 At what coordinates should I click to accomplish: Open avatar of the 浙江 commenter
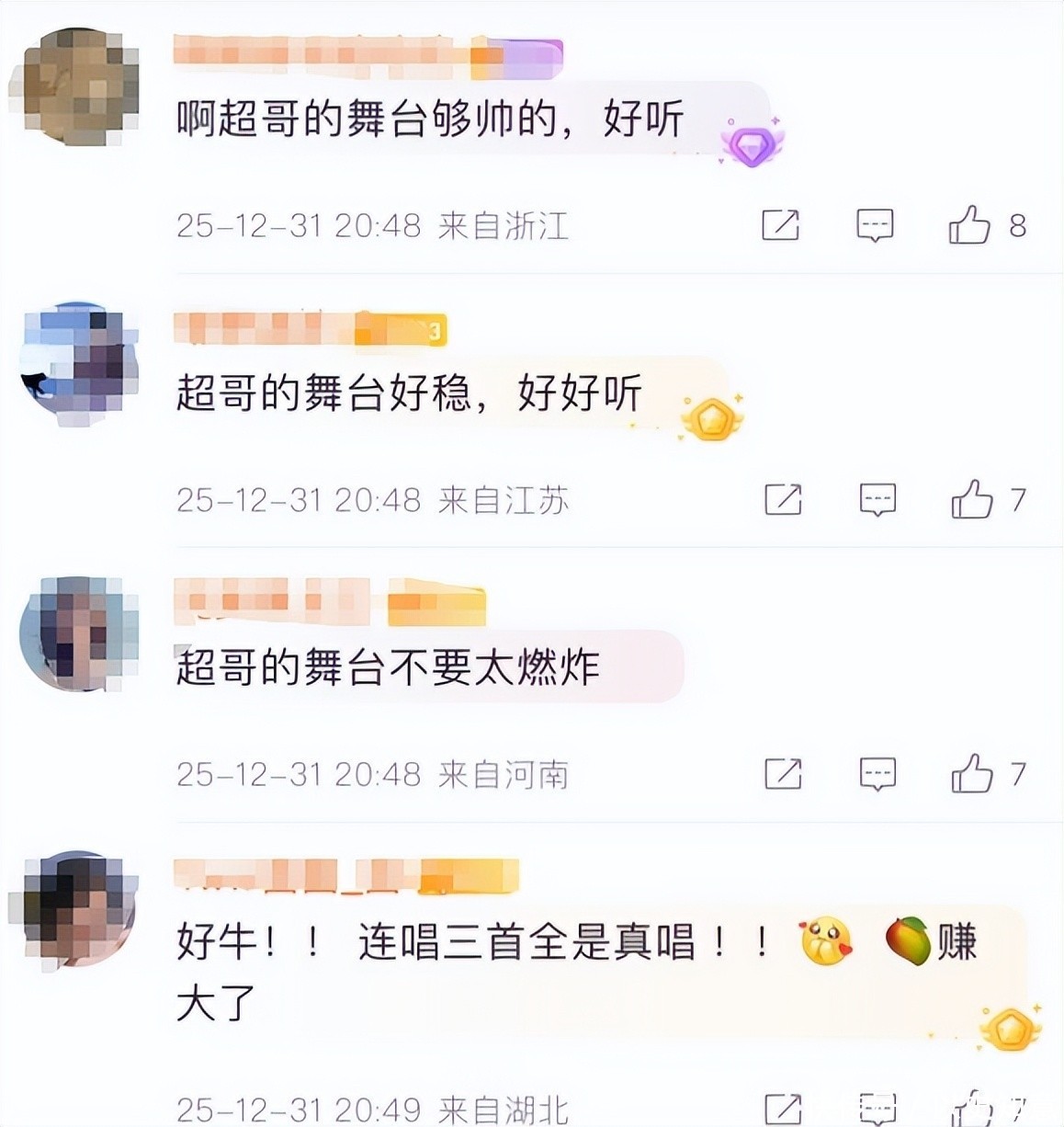coord(77,89)
